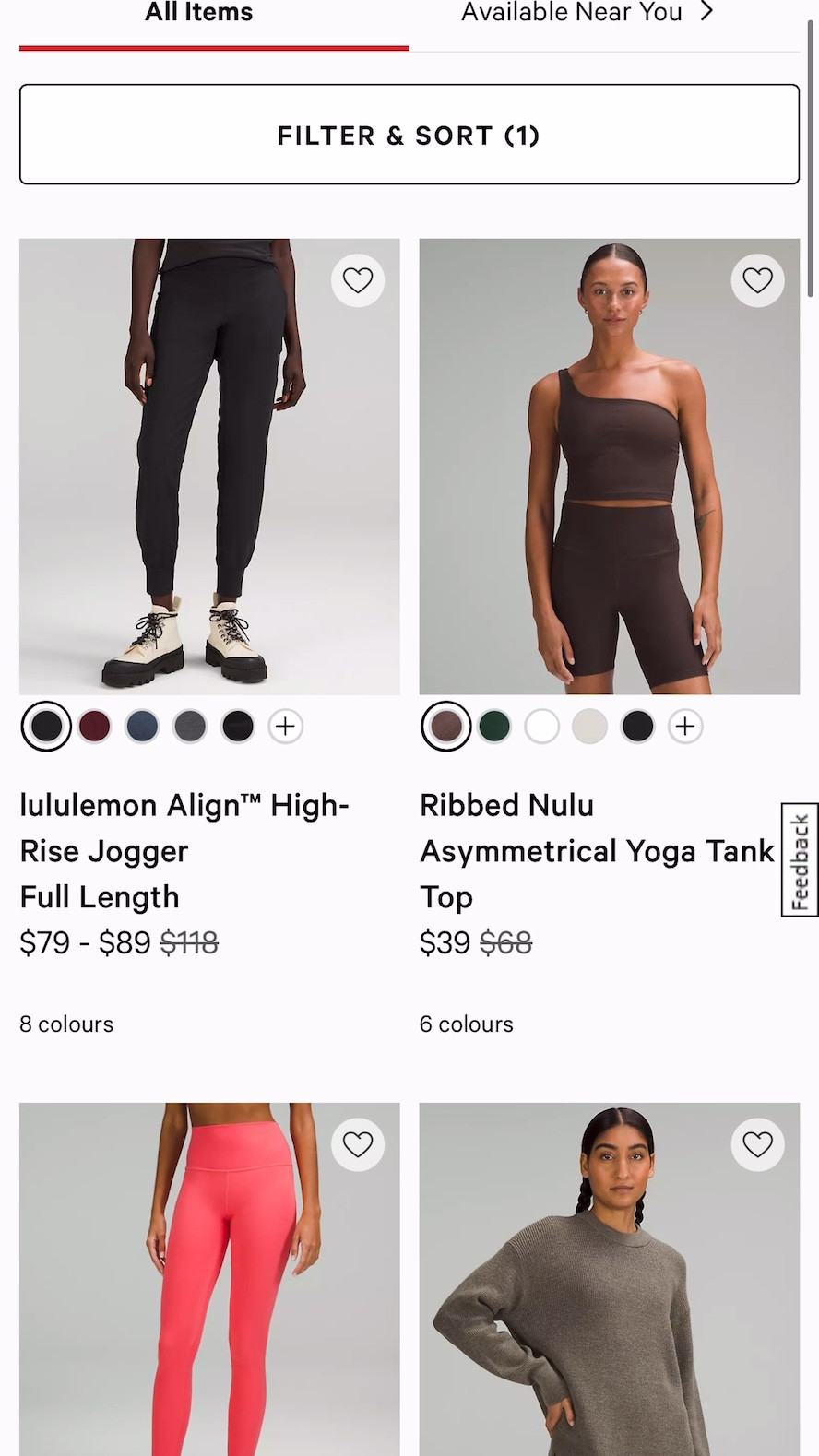Pick the navy swatch on the Align Jogger
819x1456 pixels.
(x=143, y=726)
